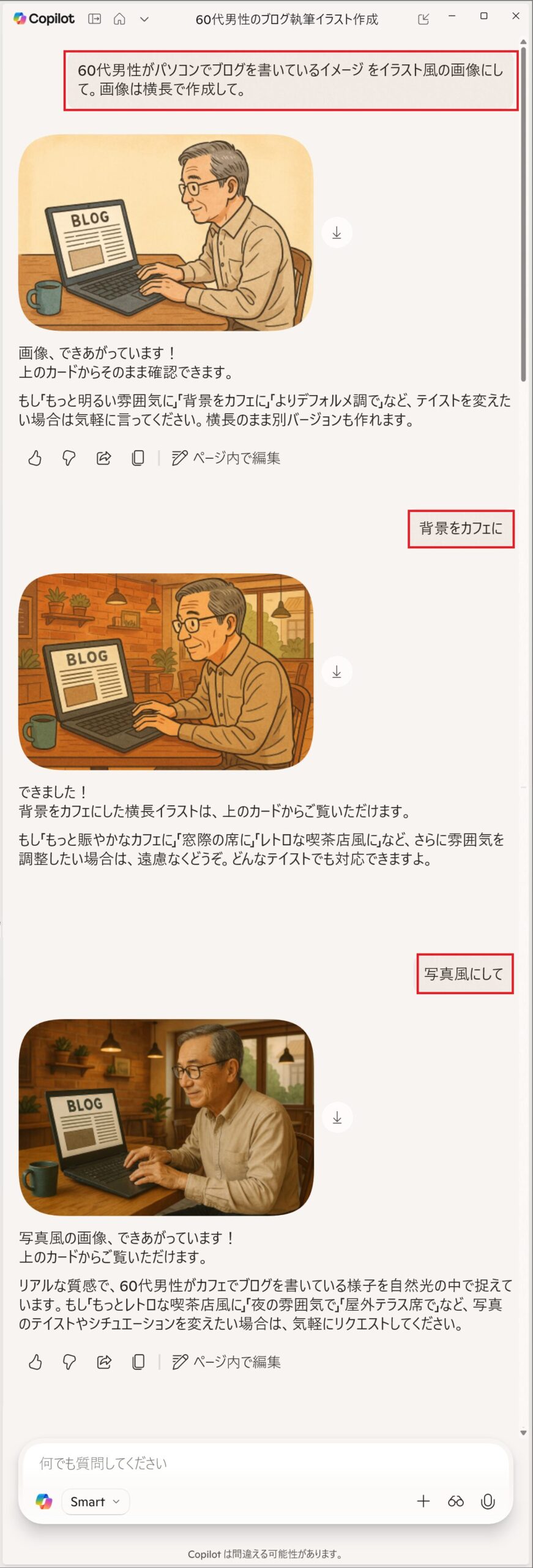Download the first illustration image
533x1568 pixels.
click(x=337, y=233)
